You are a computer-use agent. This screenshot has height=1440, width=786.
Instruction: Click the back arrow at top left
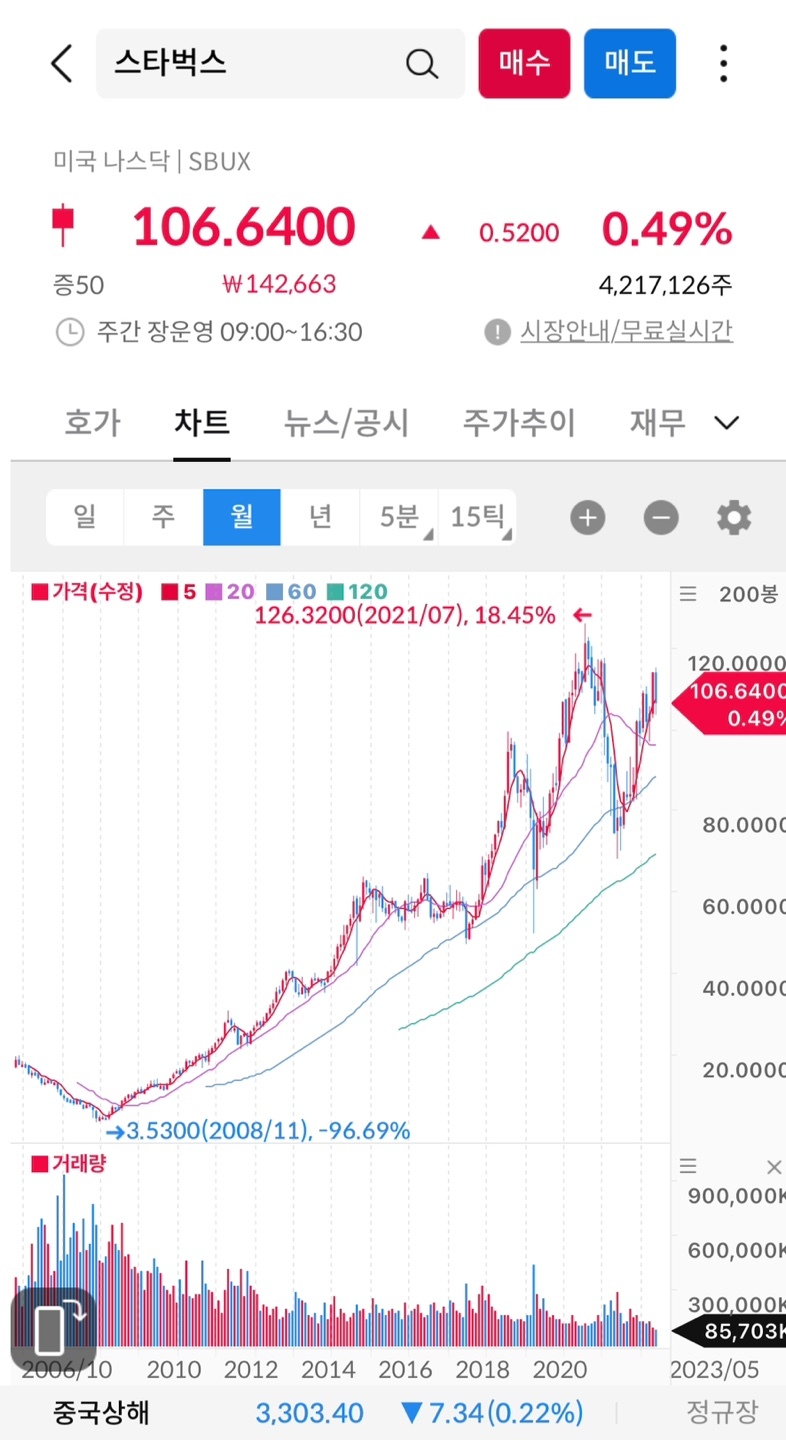point(60,63)
